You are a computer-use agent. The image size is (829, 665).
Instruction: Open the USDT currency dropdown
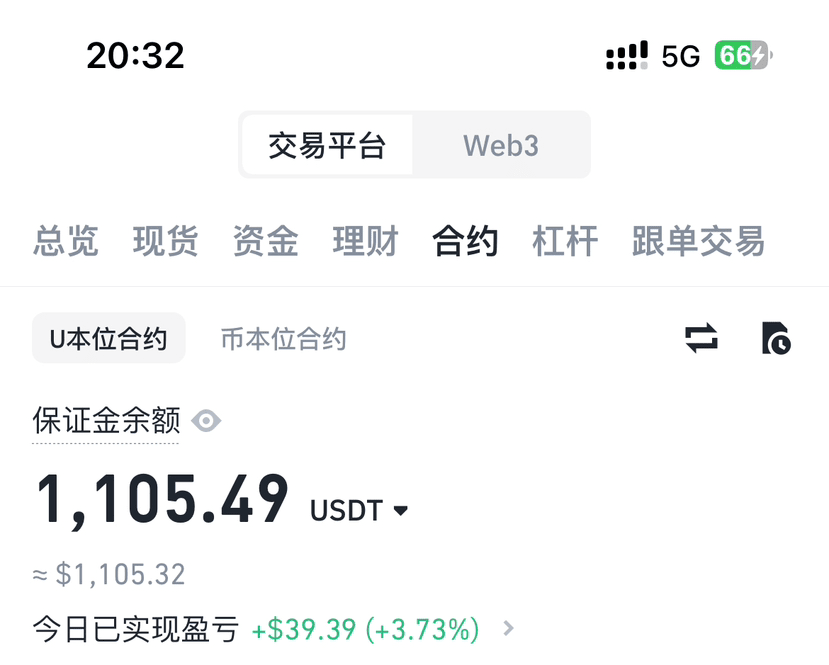pos(360,511)
